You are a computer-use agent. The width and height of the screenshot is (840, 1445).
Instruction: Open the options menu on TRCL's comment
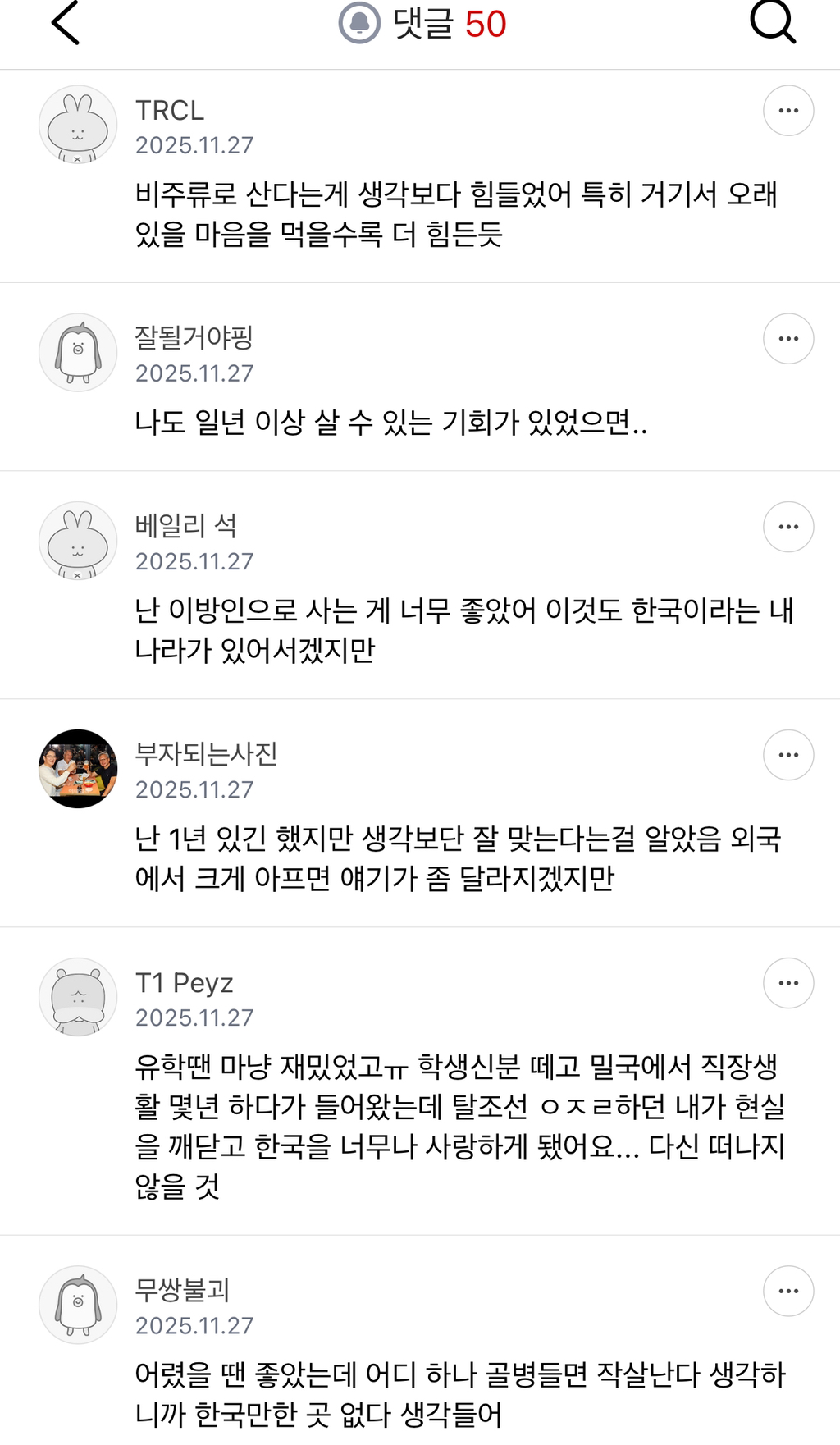(x=787, y=110)
